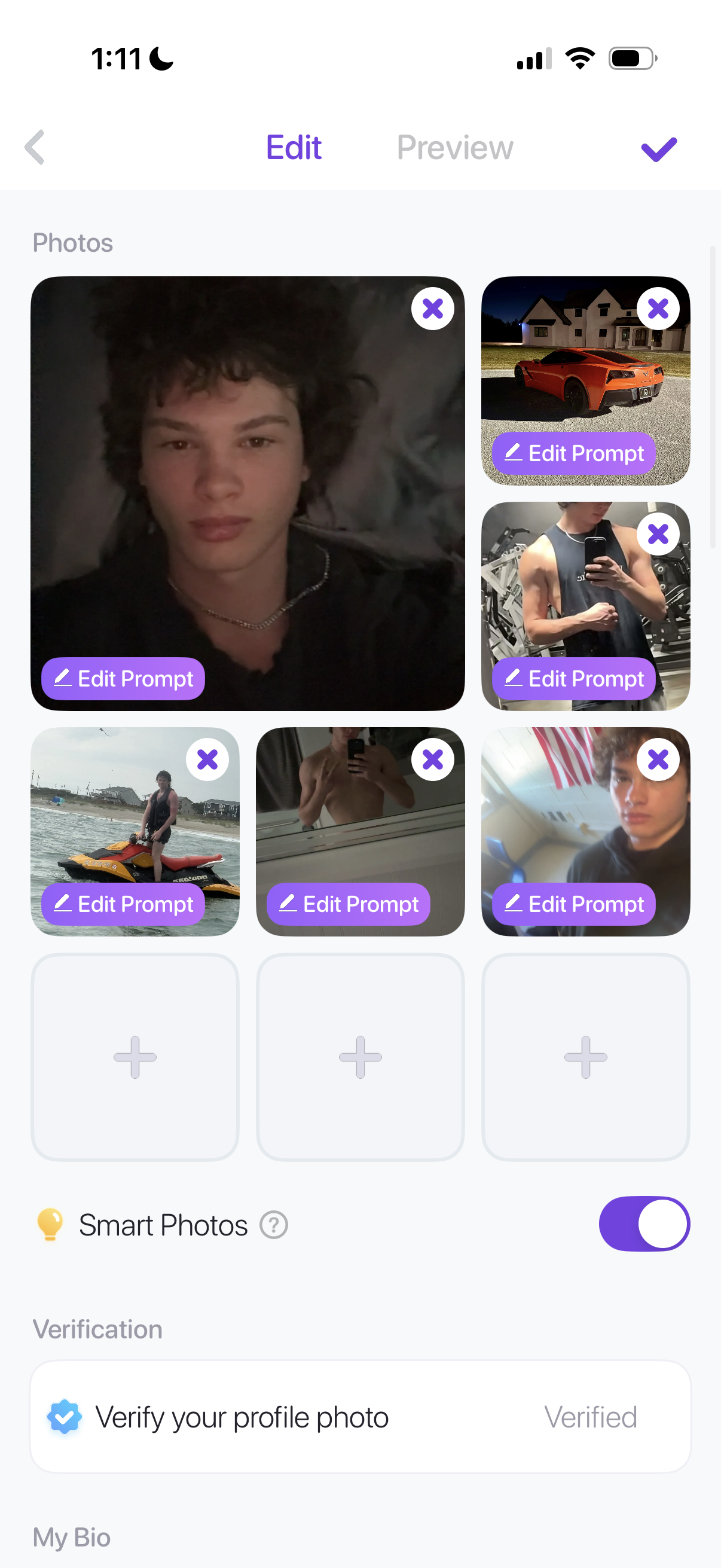Screen dimensions: 721x1568
Task: Remove the gym mirror selfie photo
Action: click(658, 535)
